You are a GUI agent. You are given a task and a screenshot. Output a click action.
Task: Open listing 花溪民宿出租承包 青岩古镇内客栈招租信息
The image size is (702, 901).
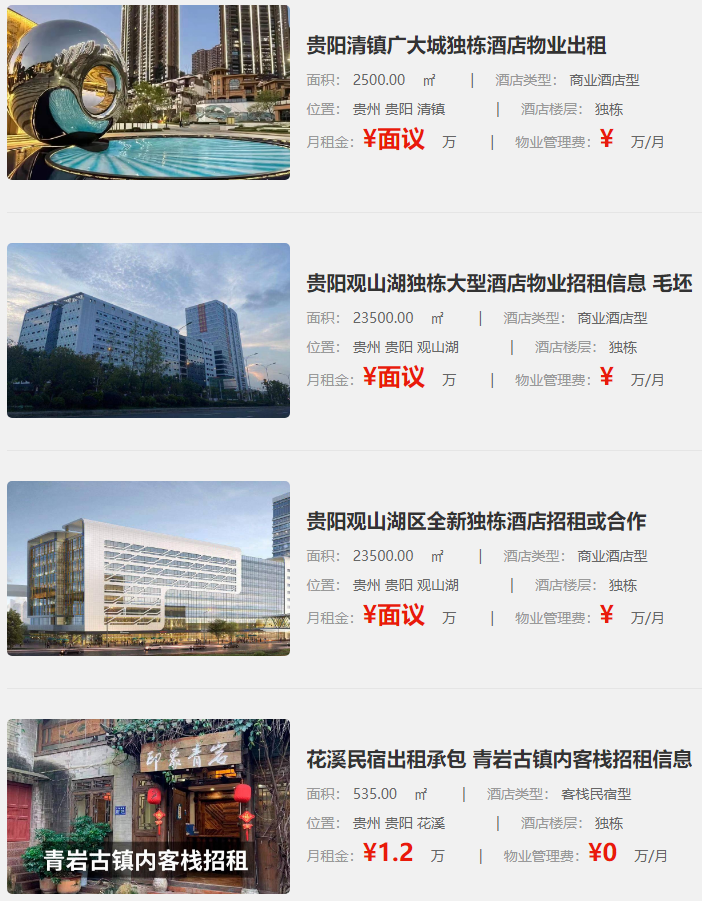point(498,760)
